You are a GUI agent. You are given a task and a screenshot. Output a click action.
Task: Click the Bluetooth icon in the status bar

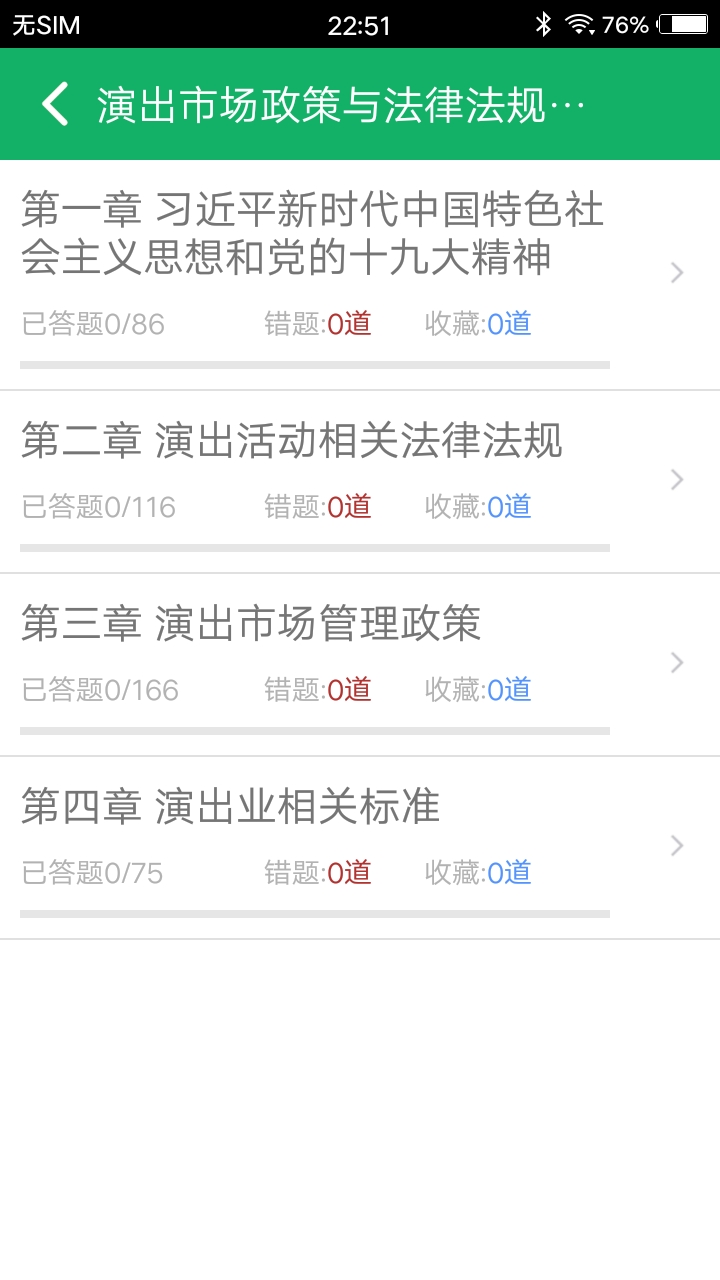[x=545, y=24]
